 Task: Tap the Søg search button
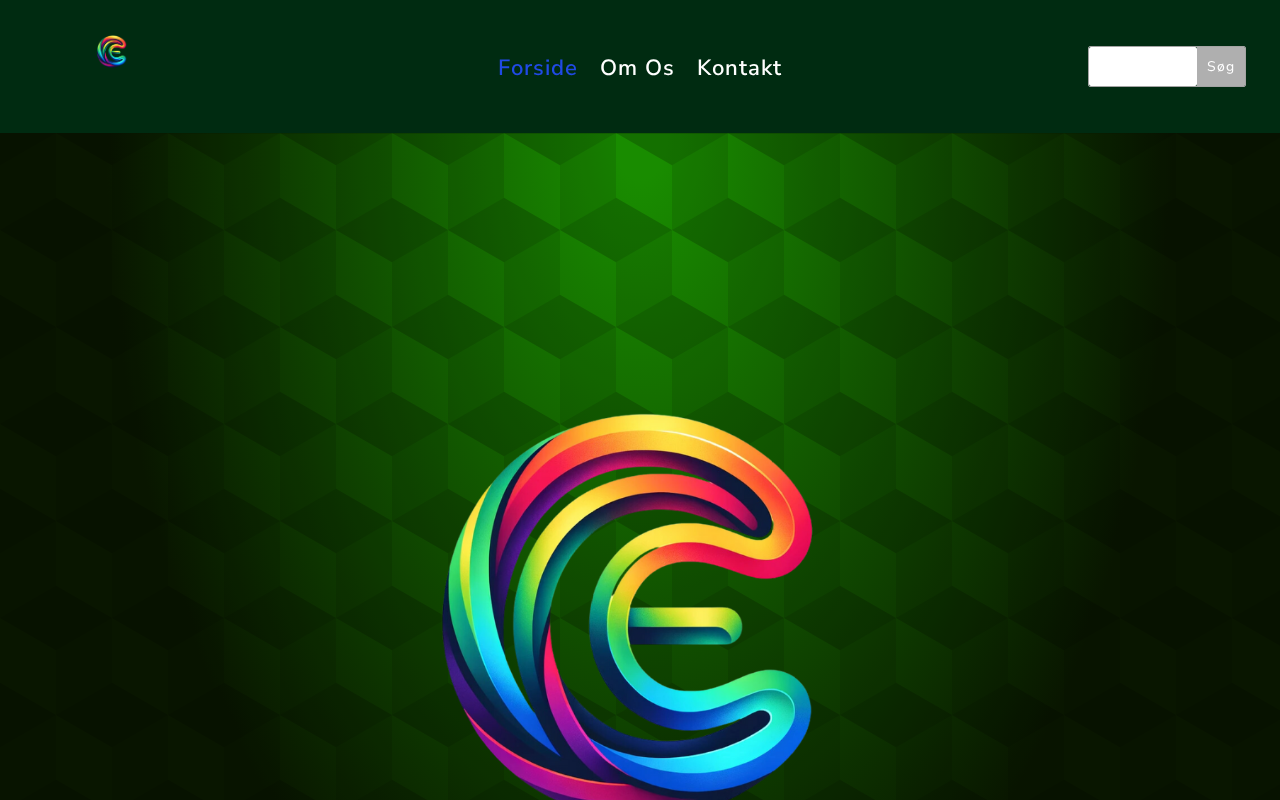coord(1220,67)
